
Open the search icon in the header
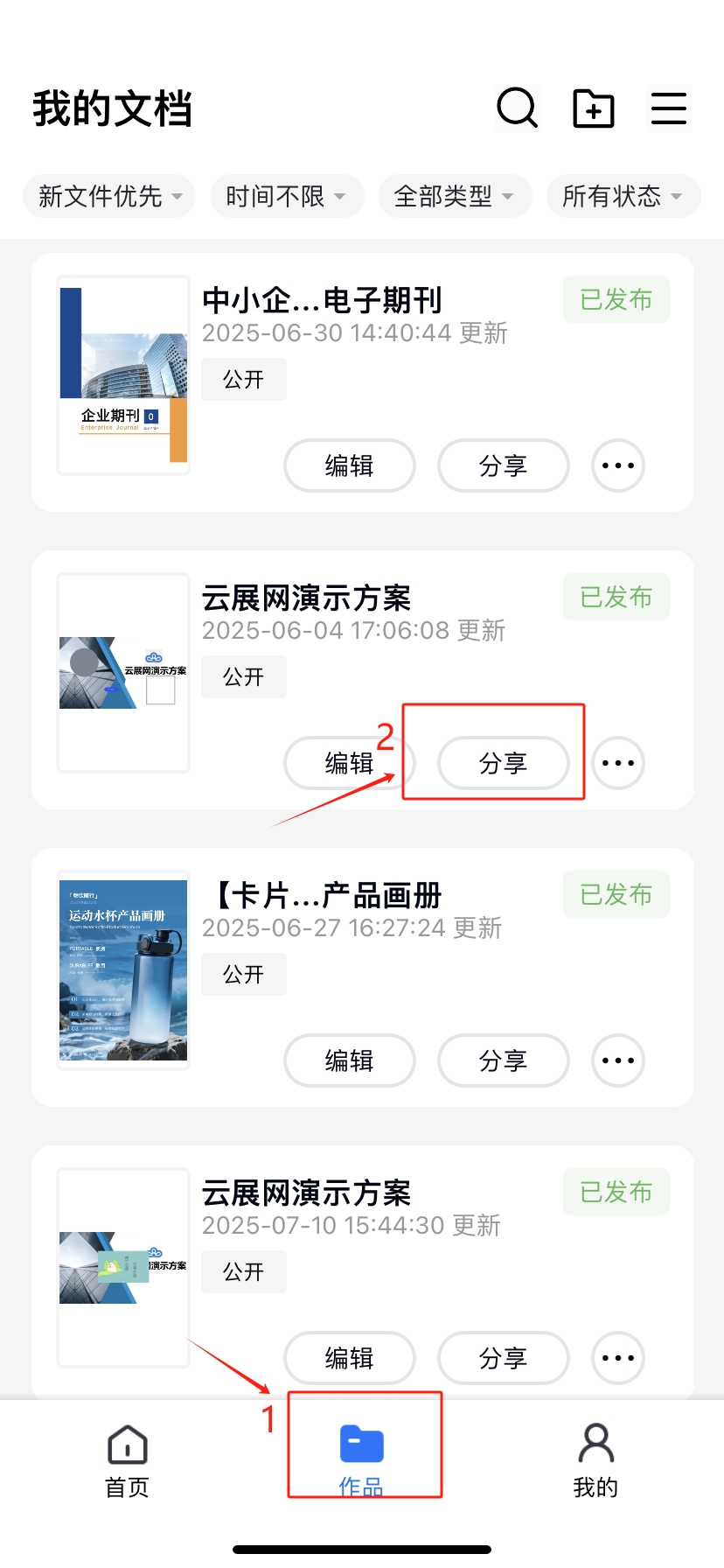517,108
